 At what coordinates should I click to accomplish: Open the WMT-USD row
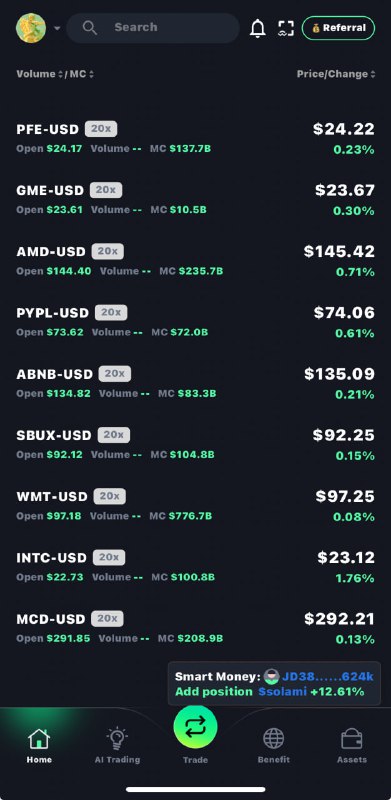pyautogui.click(x=196, y=506)
